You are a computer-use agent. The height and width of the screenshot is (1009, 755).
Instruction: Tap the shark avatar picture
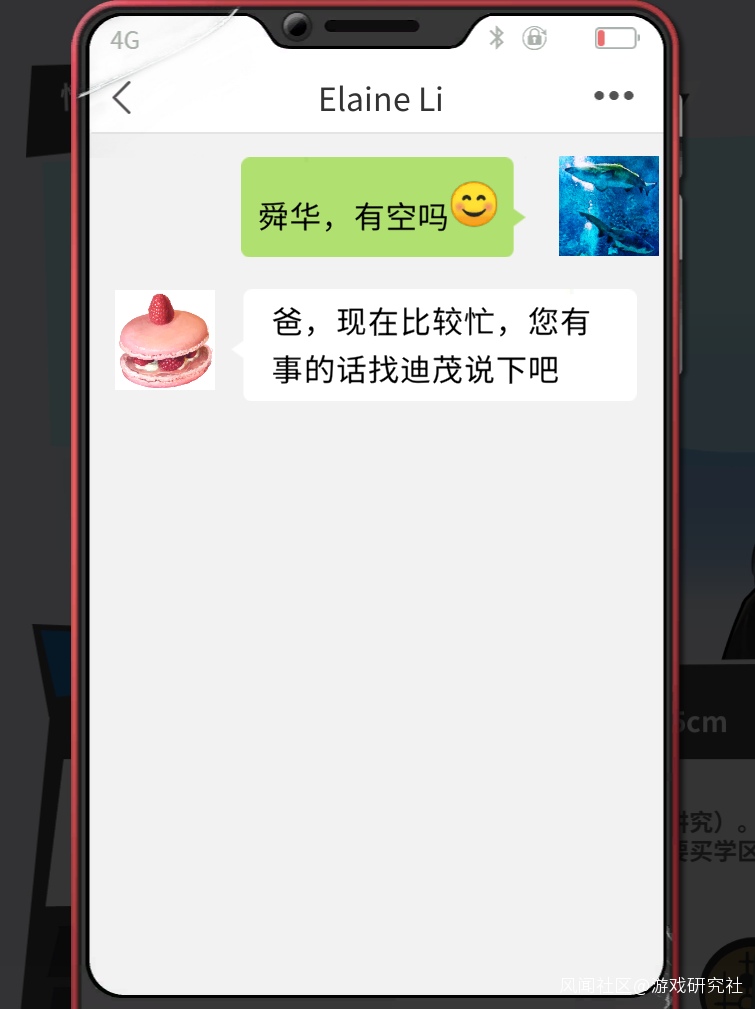point(608,206)
